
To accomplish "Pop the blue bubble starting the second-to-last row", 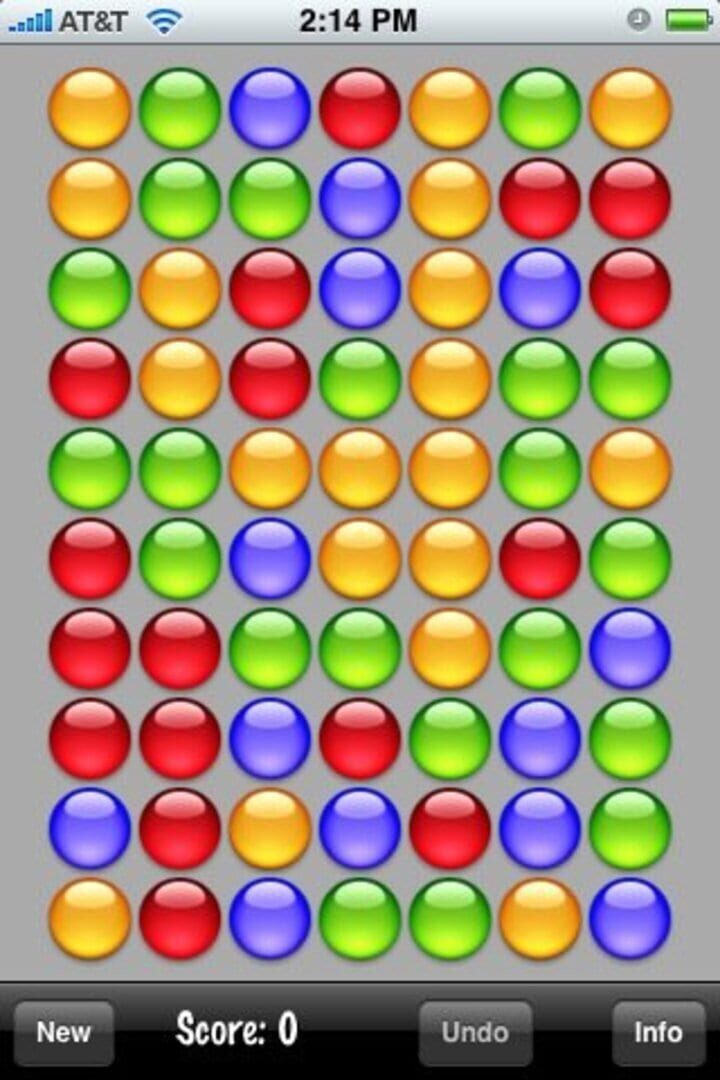I will [x=90, y=830].
